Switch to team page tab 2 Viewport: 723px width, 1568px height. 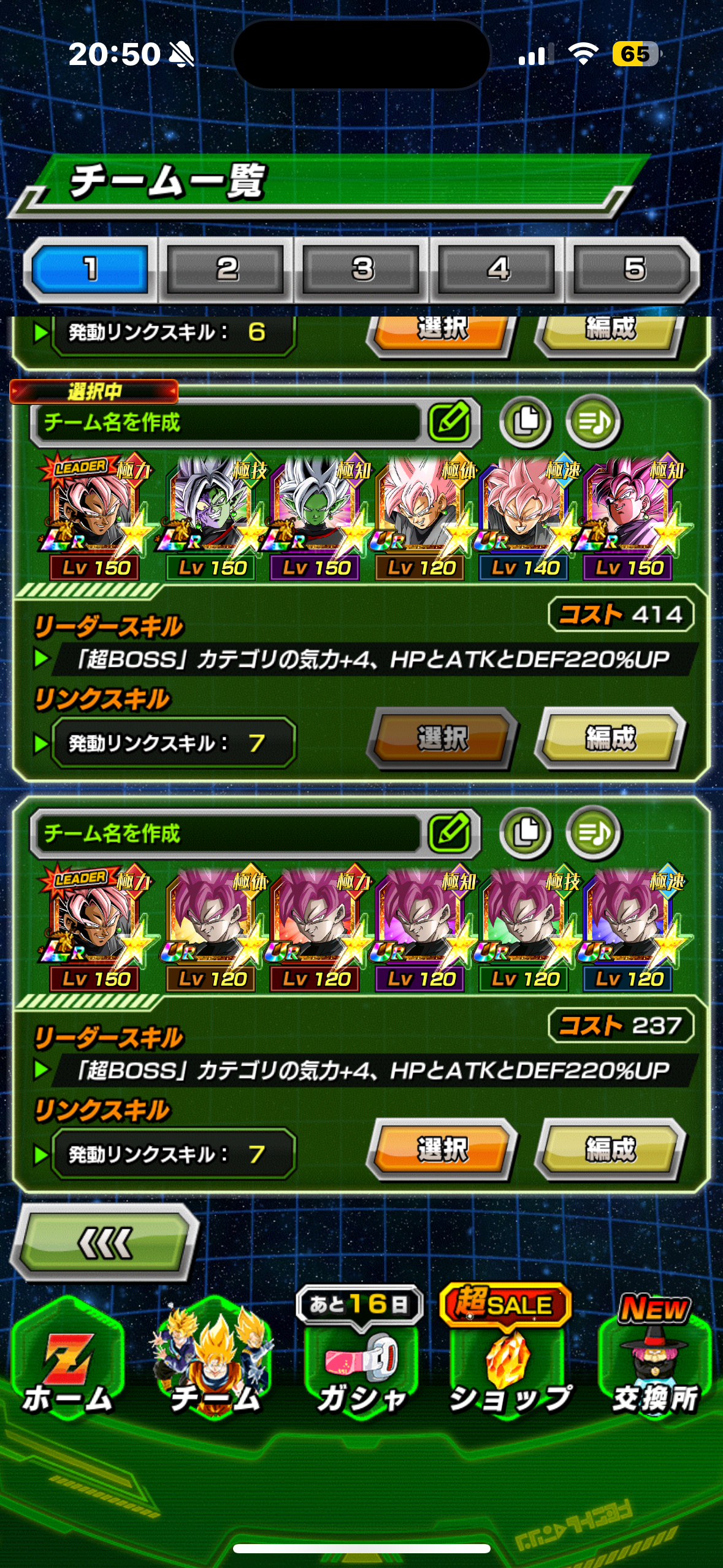coord(226,269)
